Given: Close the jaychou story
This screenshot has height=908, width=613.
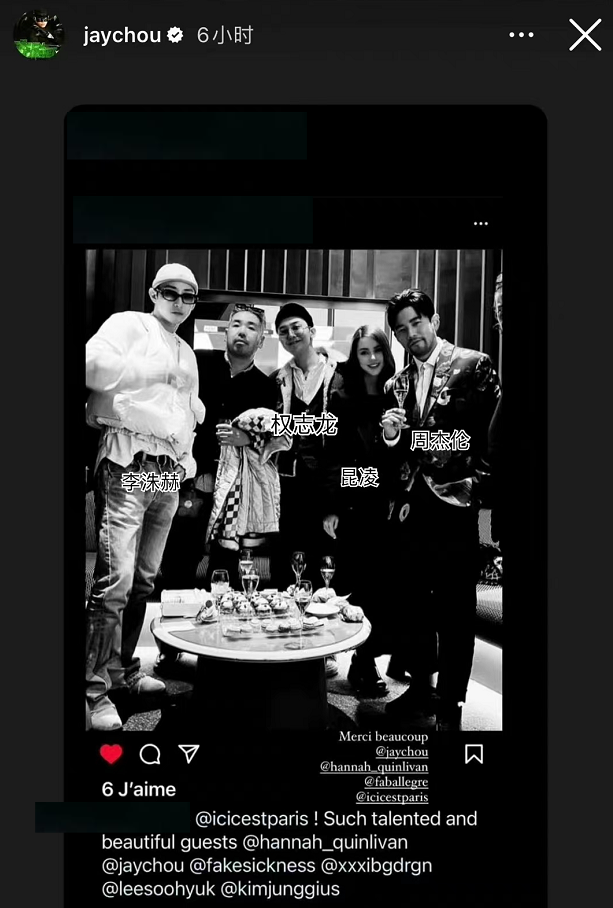Looking at the screenshot, I should tap(585, 35).
